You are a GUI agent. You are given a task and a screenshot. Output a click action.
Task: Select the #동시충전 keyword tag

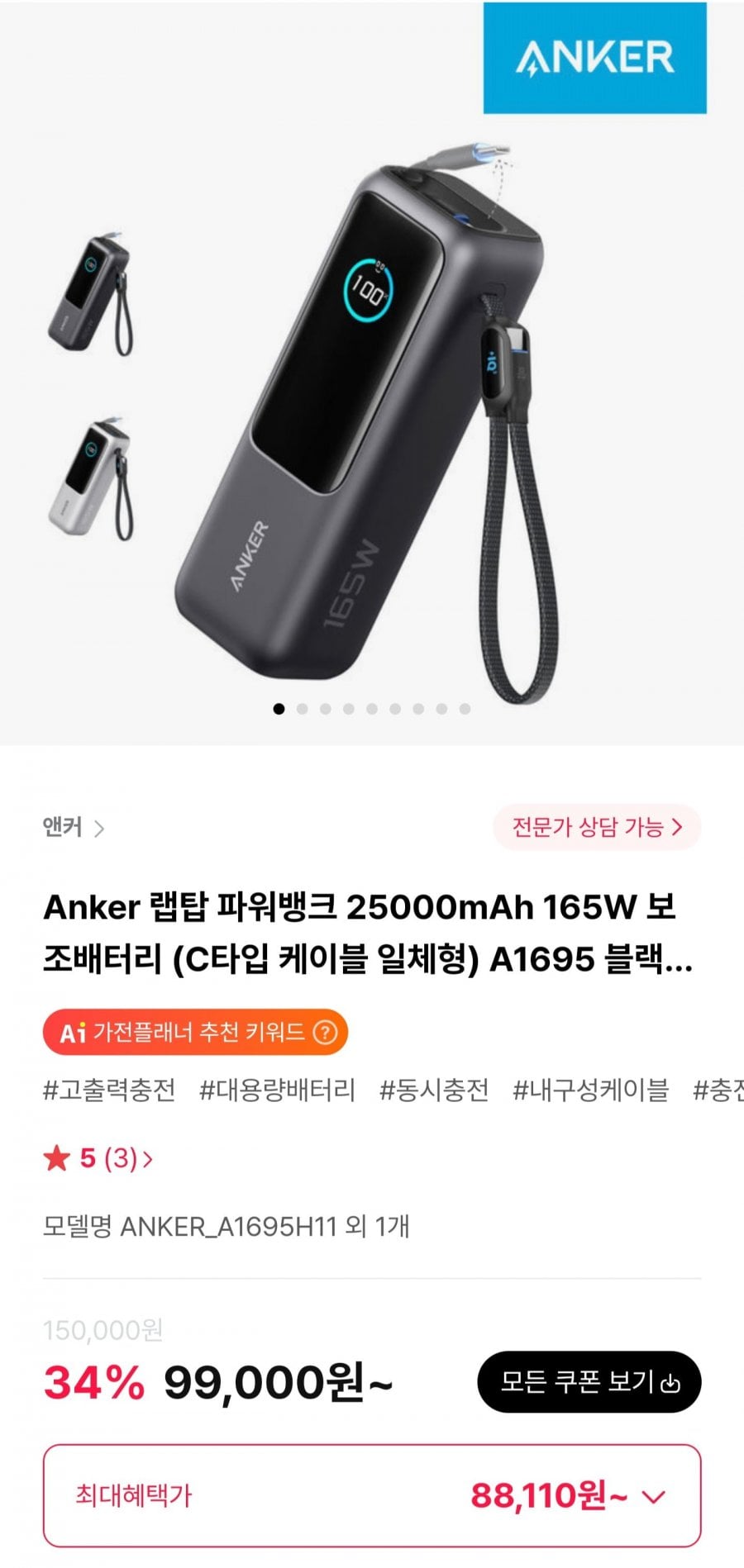434,1090
